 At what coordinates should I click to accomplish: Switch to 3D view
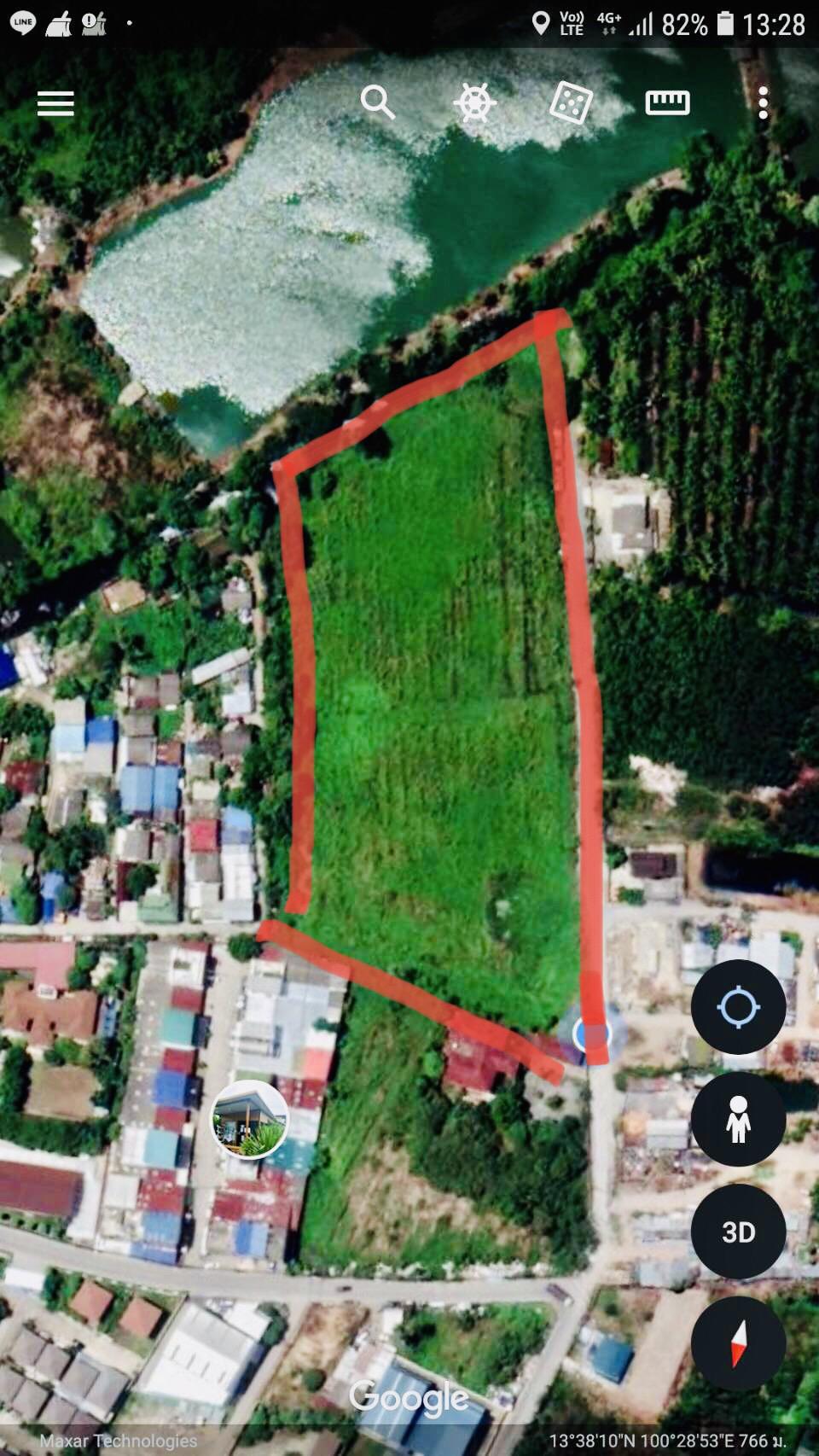[738, 1231]
